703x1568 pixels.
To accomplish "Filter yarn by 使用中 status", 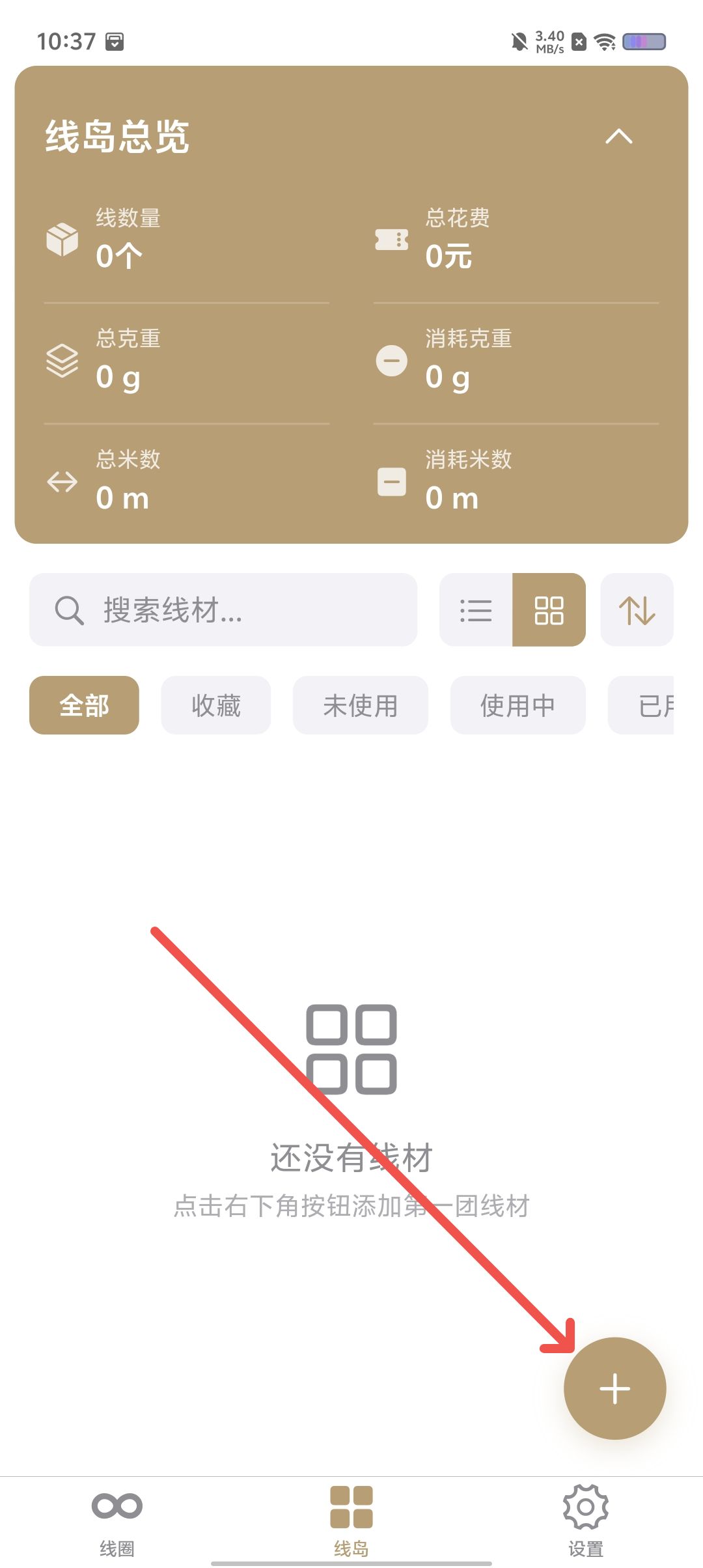I will pyautogui.click(x=518, y=705).
